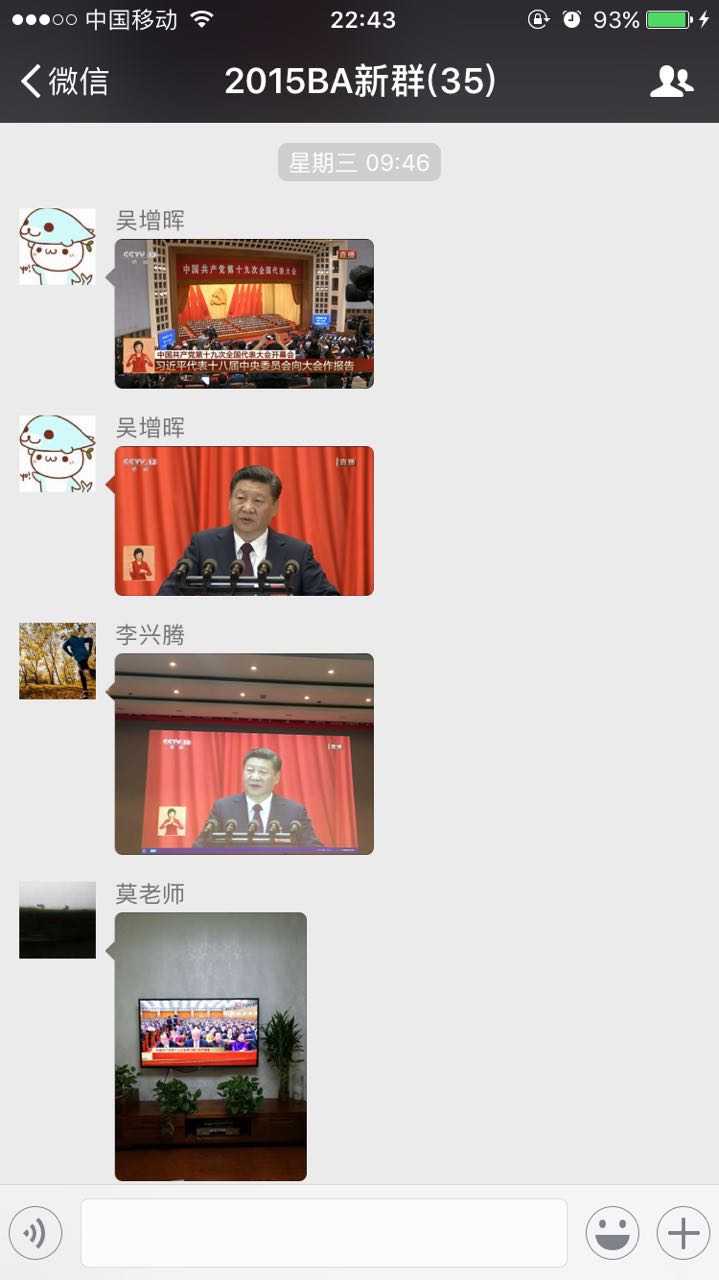Screen dimensions: 719x1280
Task: Open 李兴腾's profile avatar
Action: pos(57,661)
